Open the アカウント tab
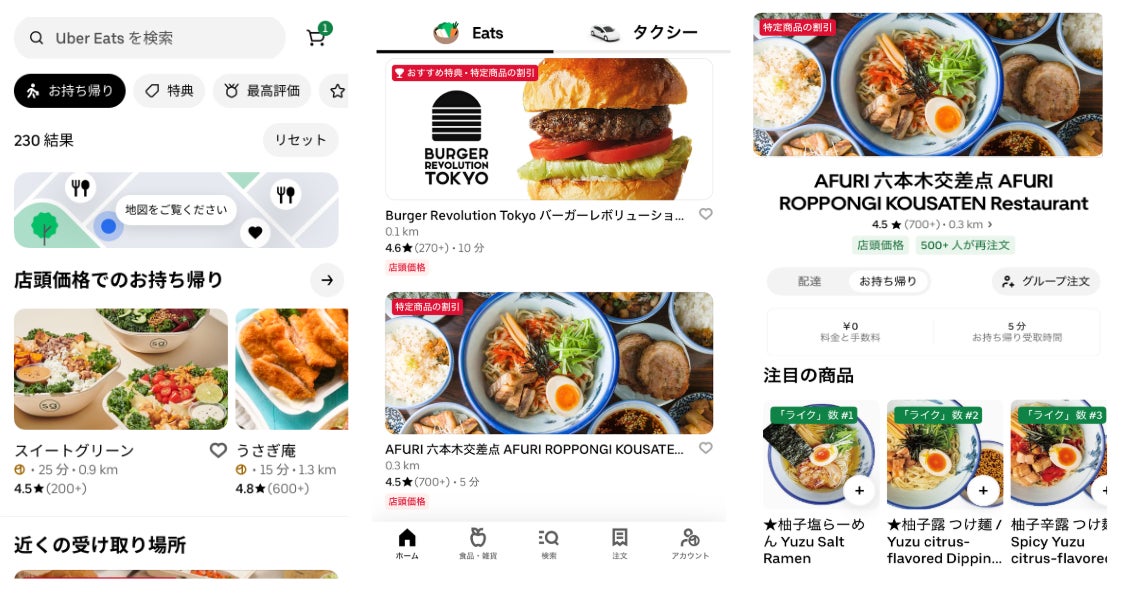The image size is (1123, 594). (690, 542)
